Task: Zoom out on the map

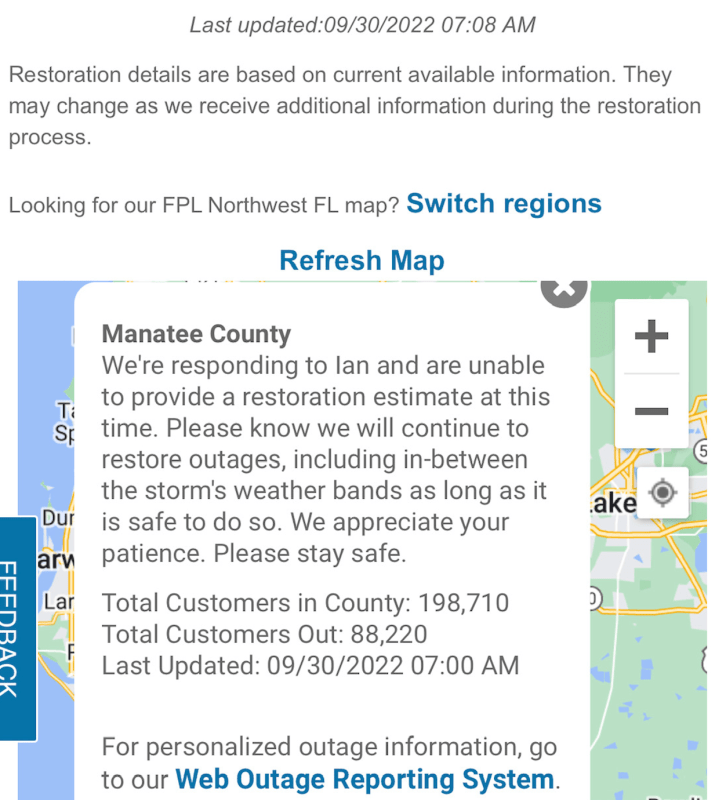Action: (x=651, y=411)
